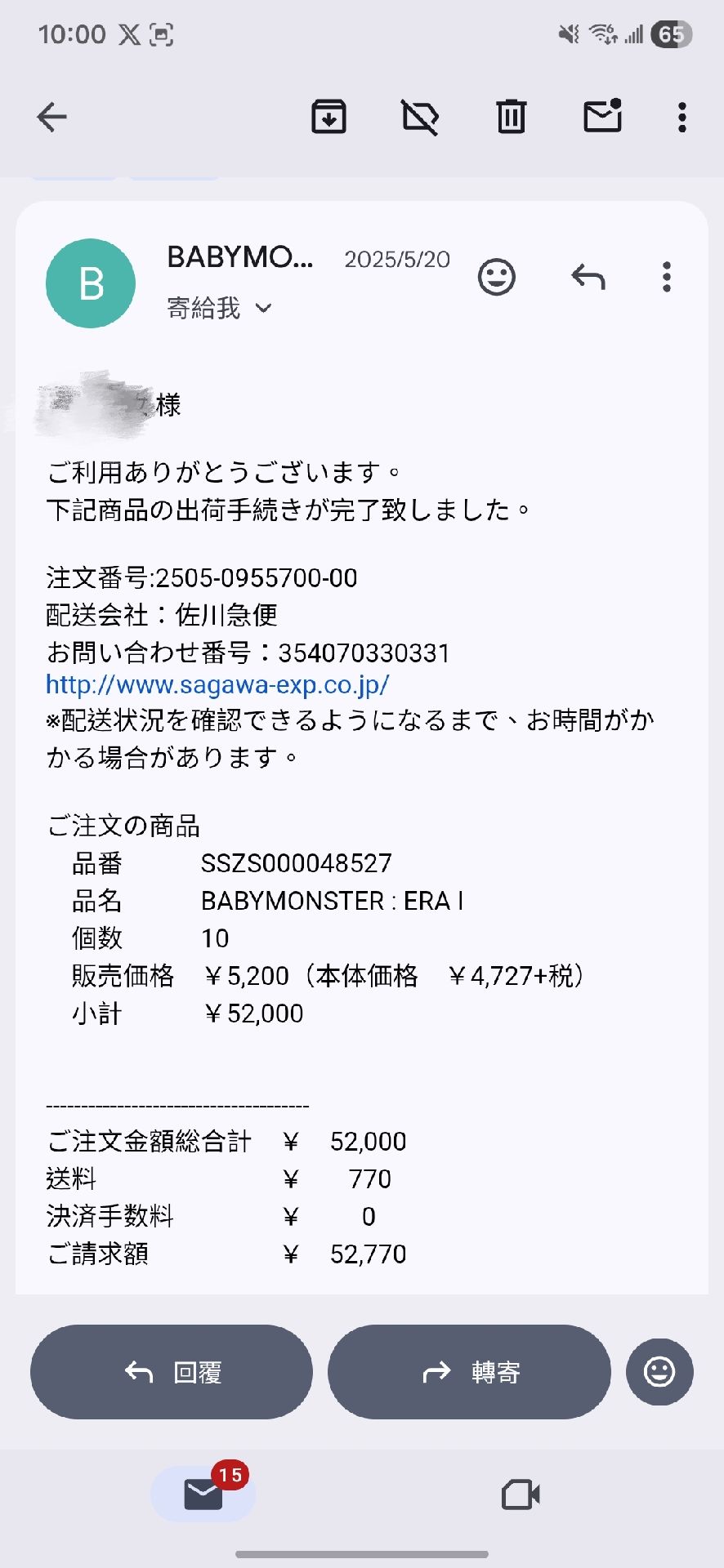The height and width of the screenshot is (1568, 724).
Task: Reply using the arrow icon near the date
Action: point(588,277)
